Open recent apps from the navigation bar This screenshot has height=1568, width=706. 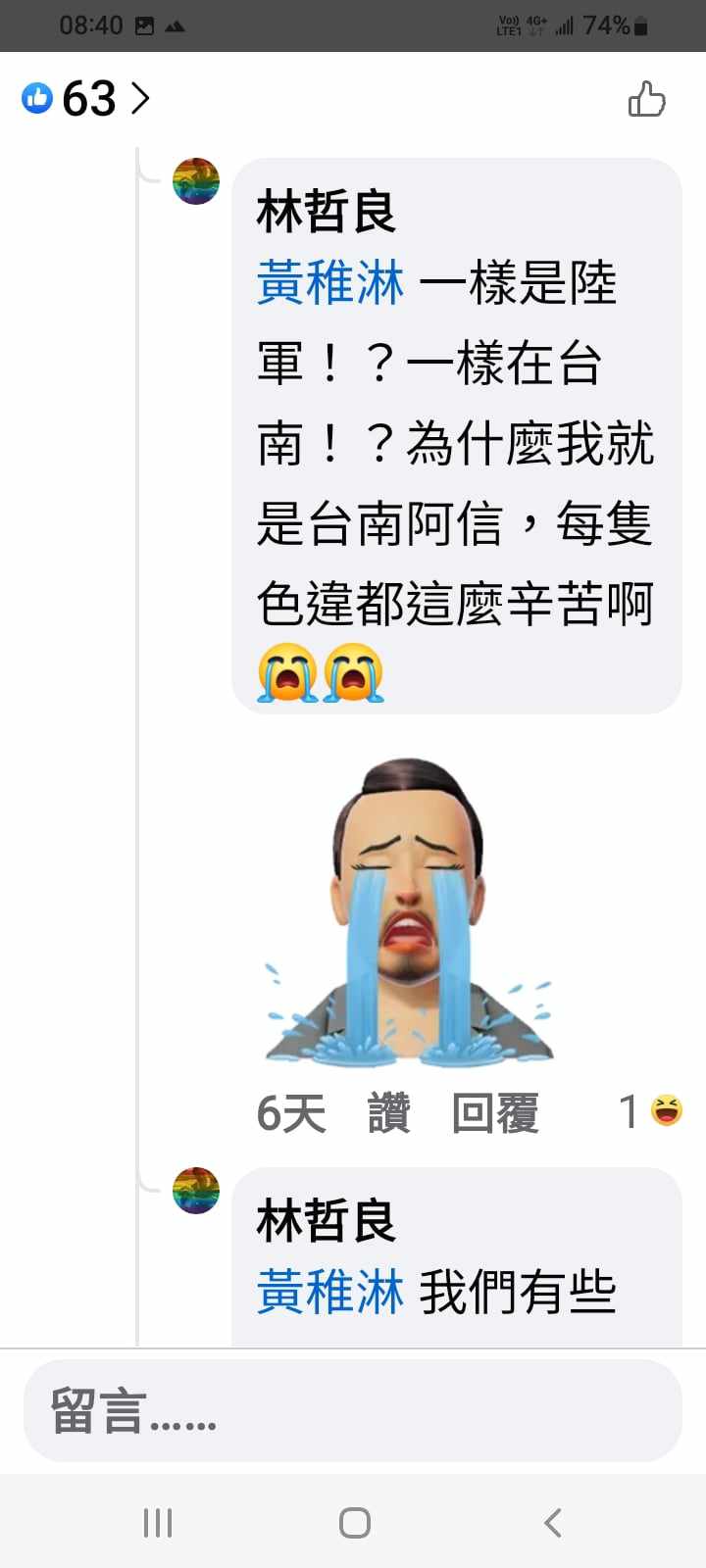pos(158,1523)
